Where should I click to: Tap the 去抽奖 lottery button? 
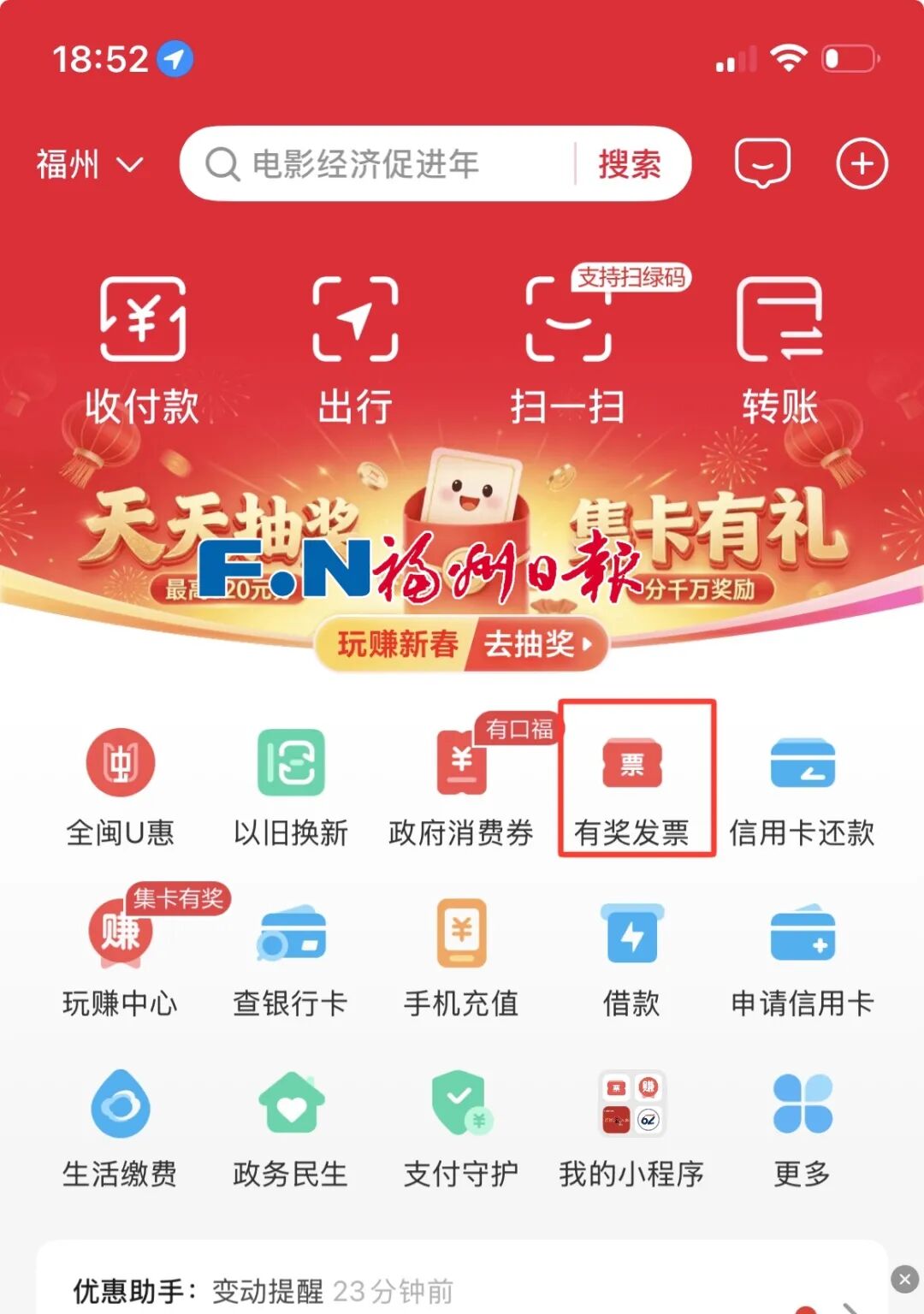pos(538,643)
